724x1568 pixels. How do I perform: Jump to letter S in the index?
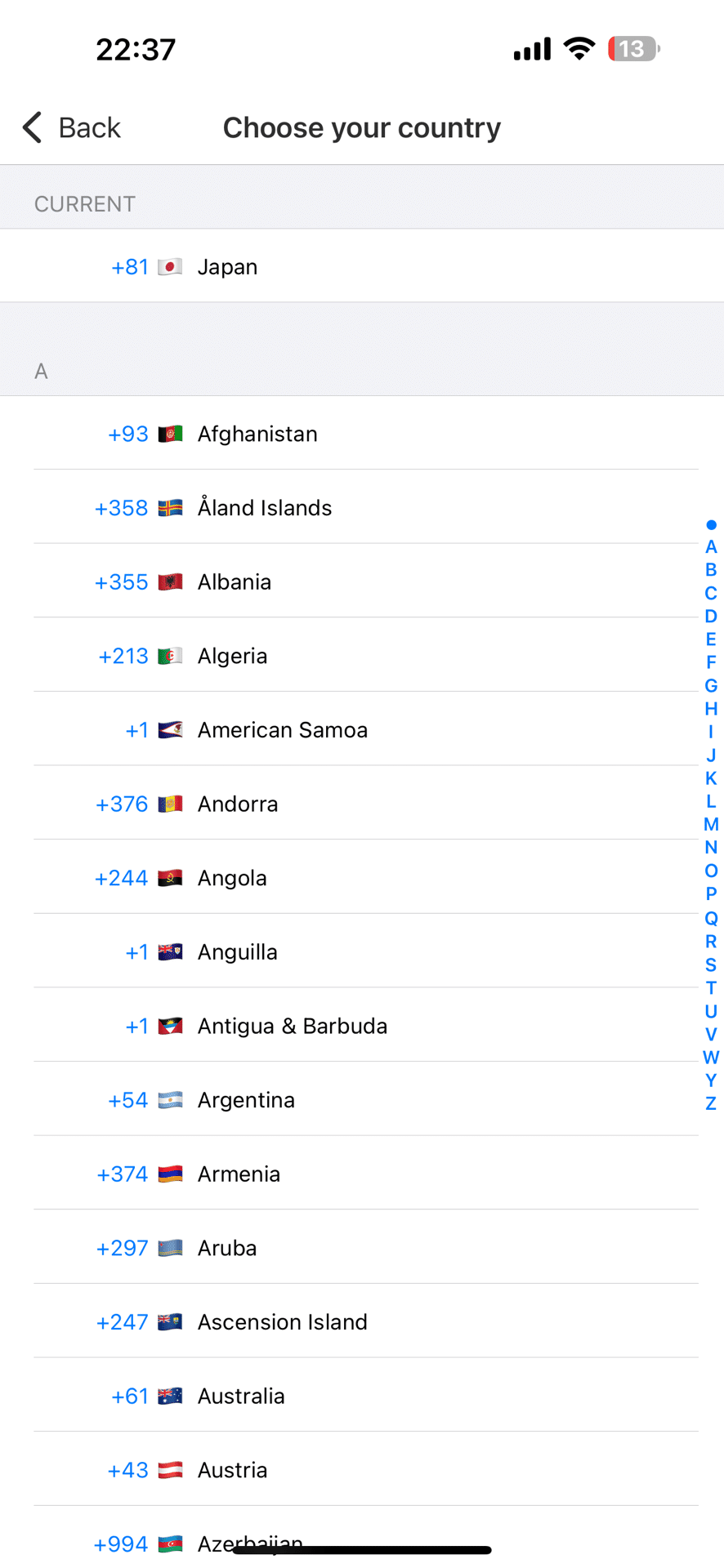(x=711, y=964)
